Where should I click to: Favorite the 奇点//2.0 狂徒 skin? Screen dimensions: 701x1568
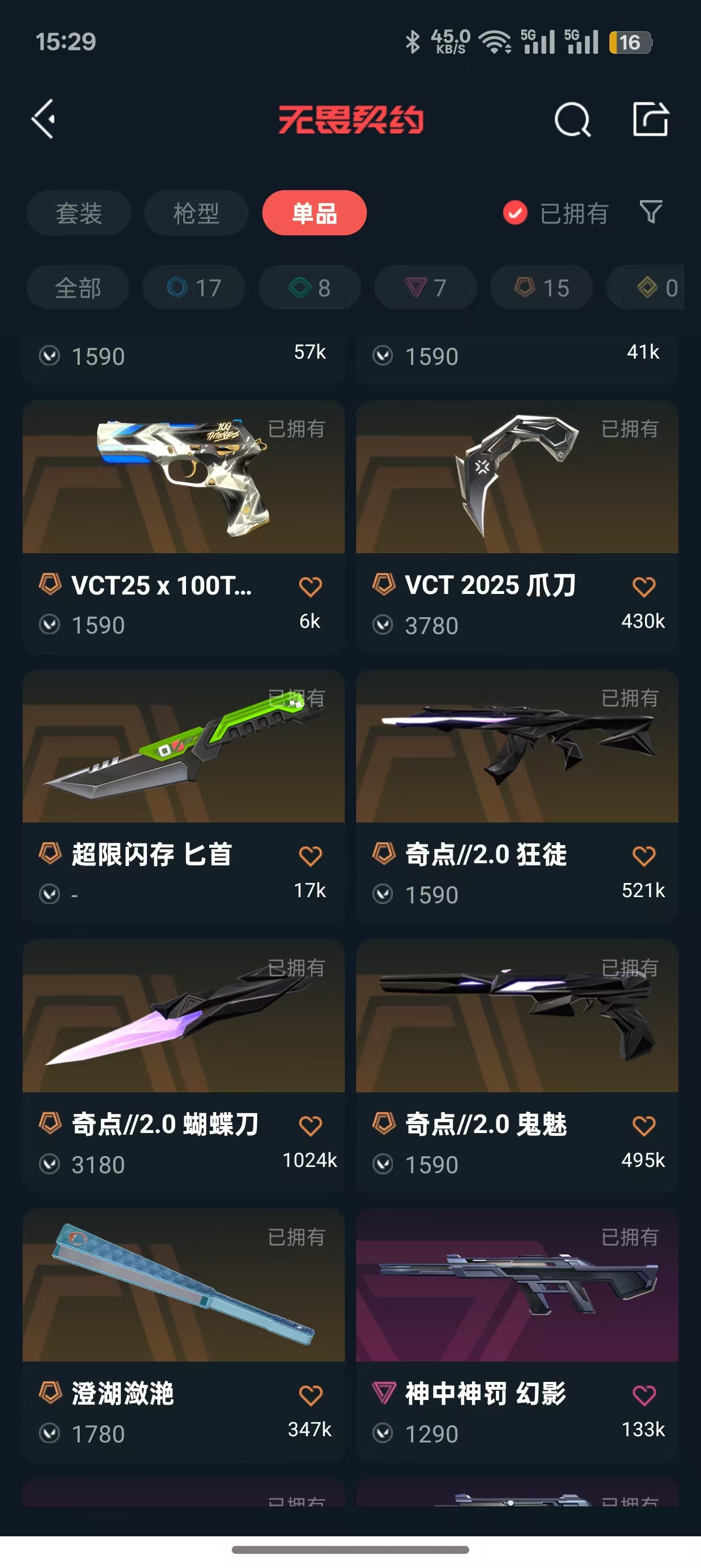click(643, 856)
